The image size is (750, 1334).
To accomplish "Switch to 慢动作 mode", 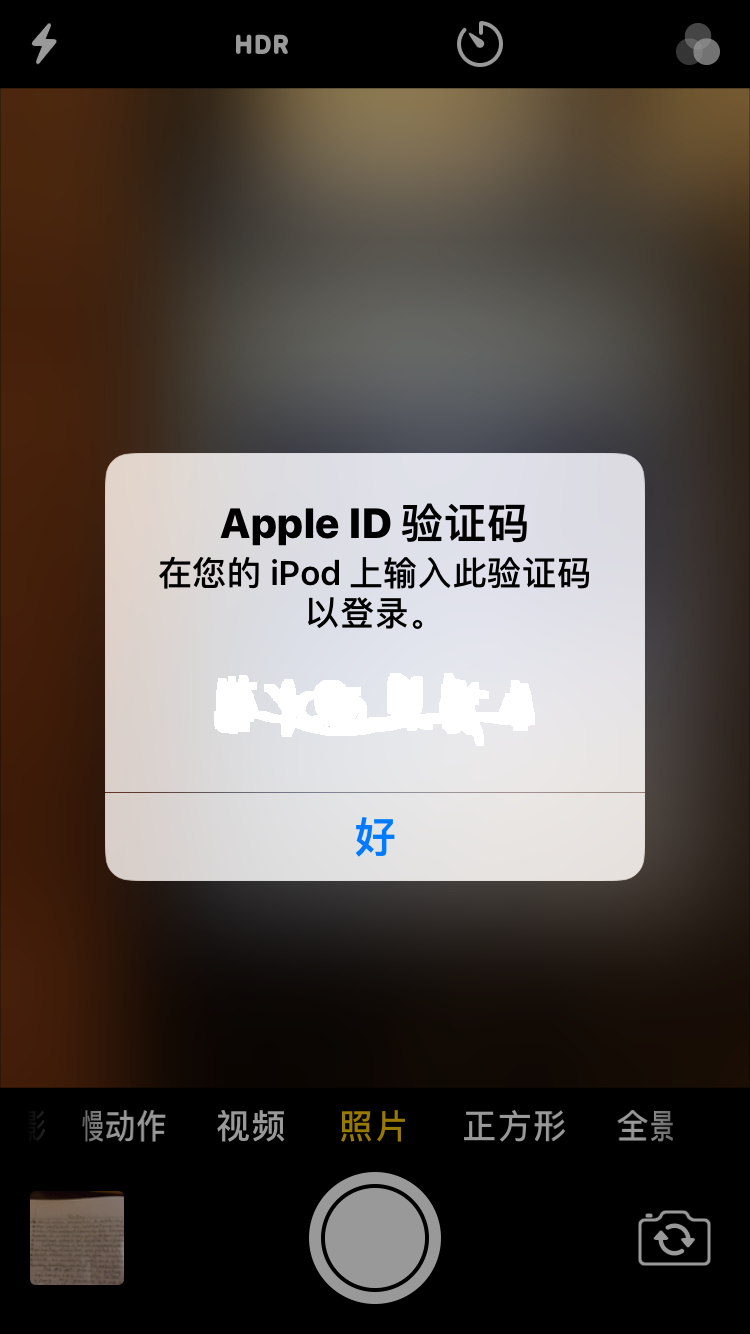I will (x=123, y=1126).
